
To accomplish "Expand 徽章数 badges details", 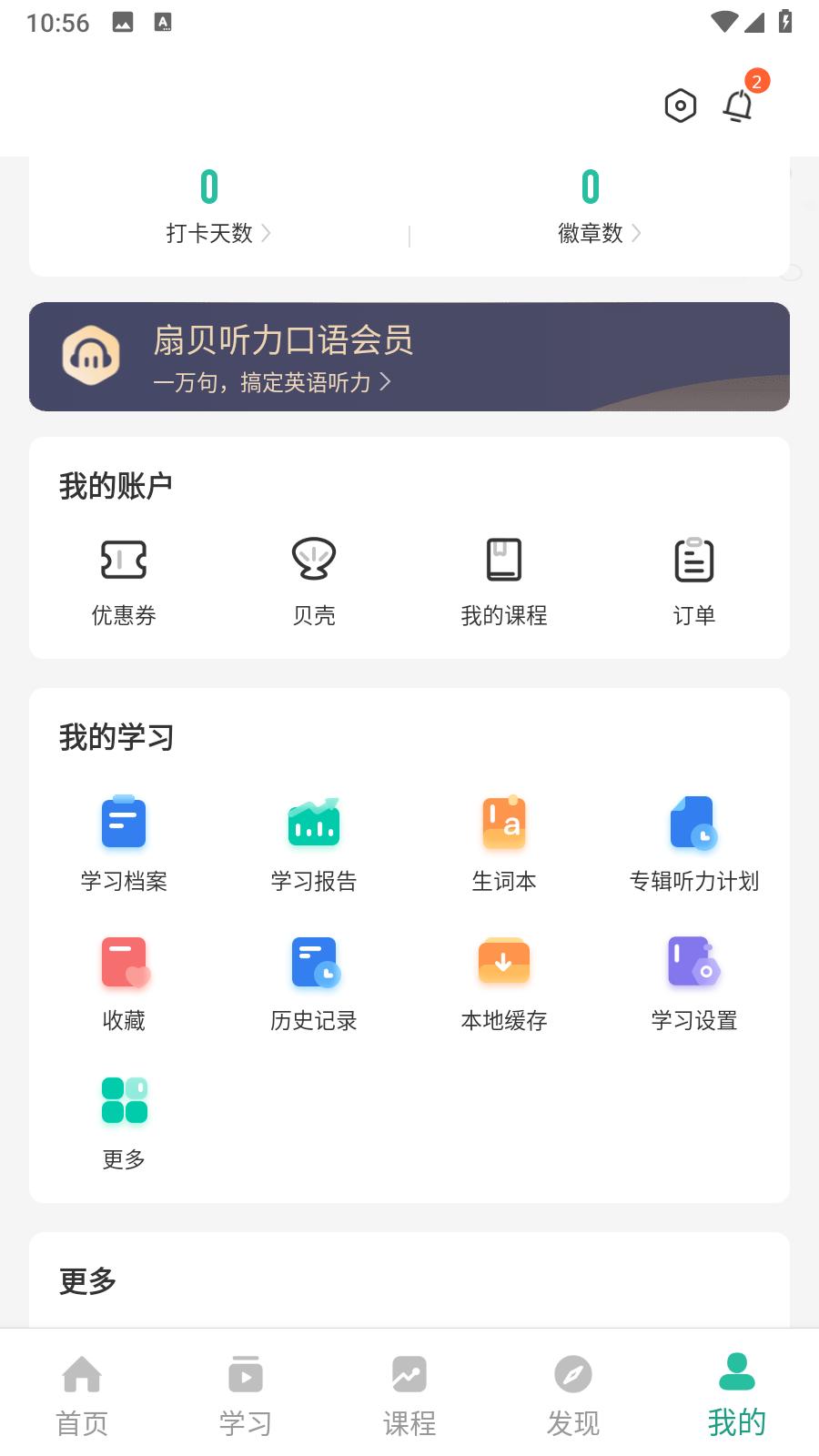I will (x=596, y=234).
